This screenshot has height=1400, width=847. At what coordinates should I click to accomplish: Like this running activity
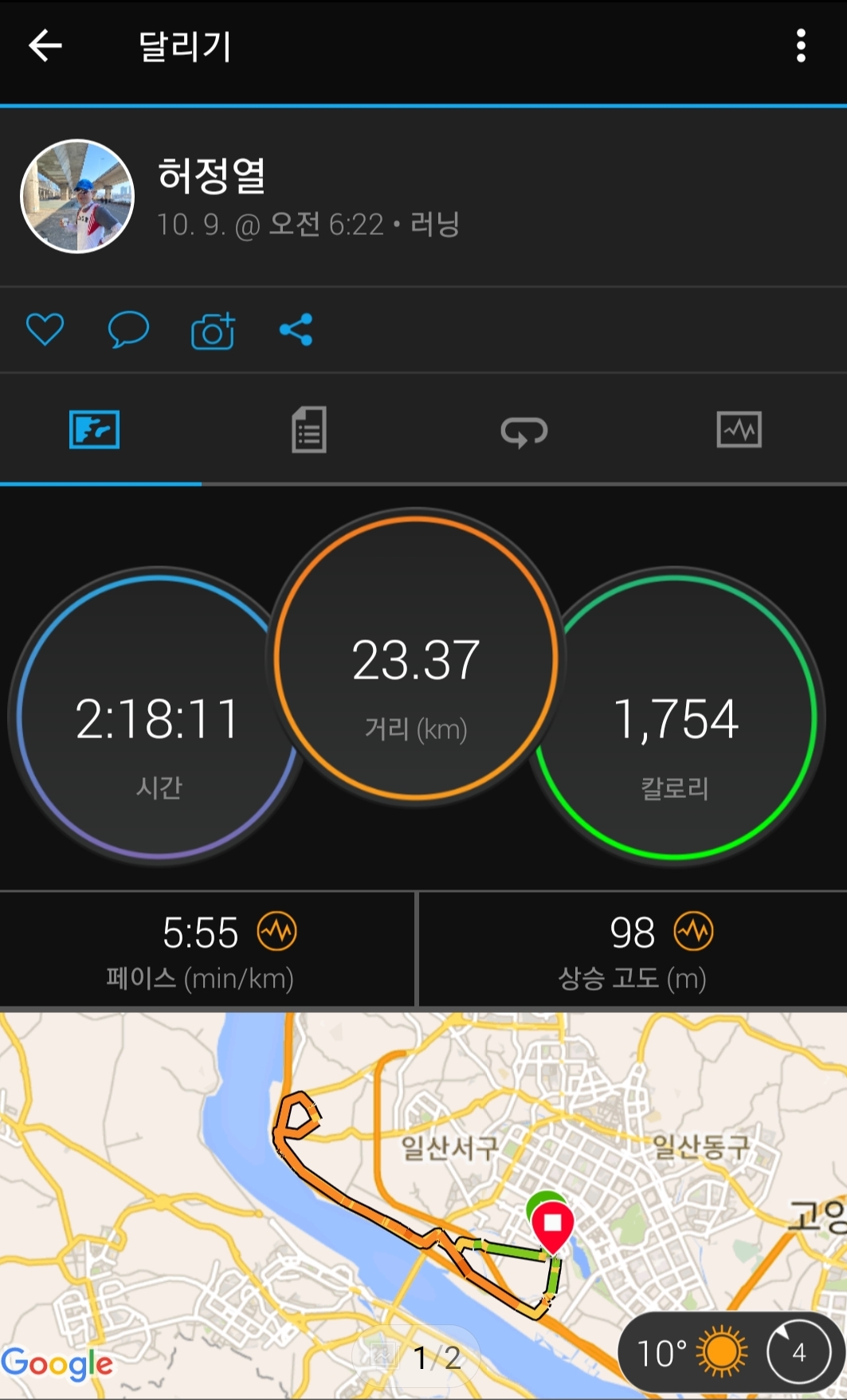pos(45,330)
